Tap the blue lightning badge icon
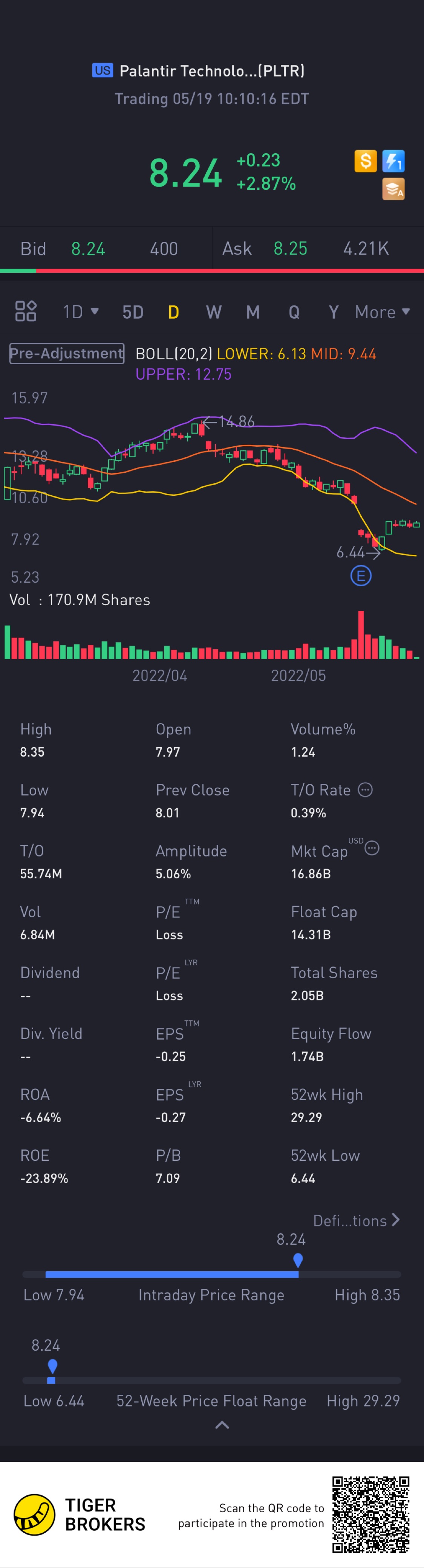The height and width of the screenshot is (1568, 424). click(393, 161)
